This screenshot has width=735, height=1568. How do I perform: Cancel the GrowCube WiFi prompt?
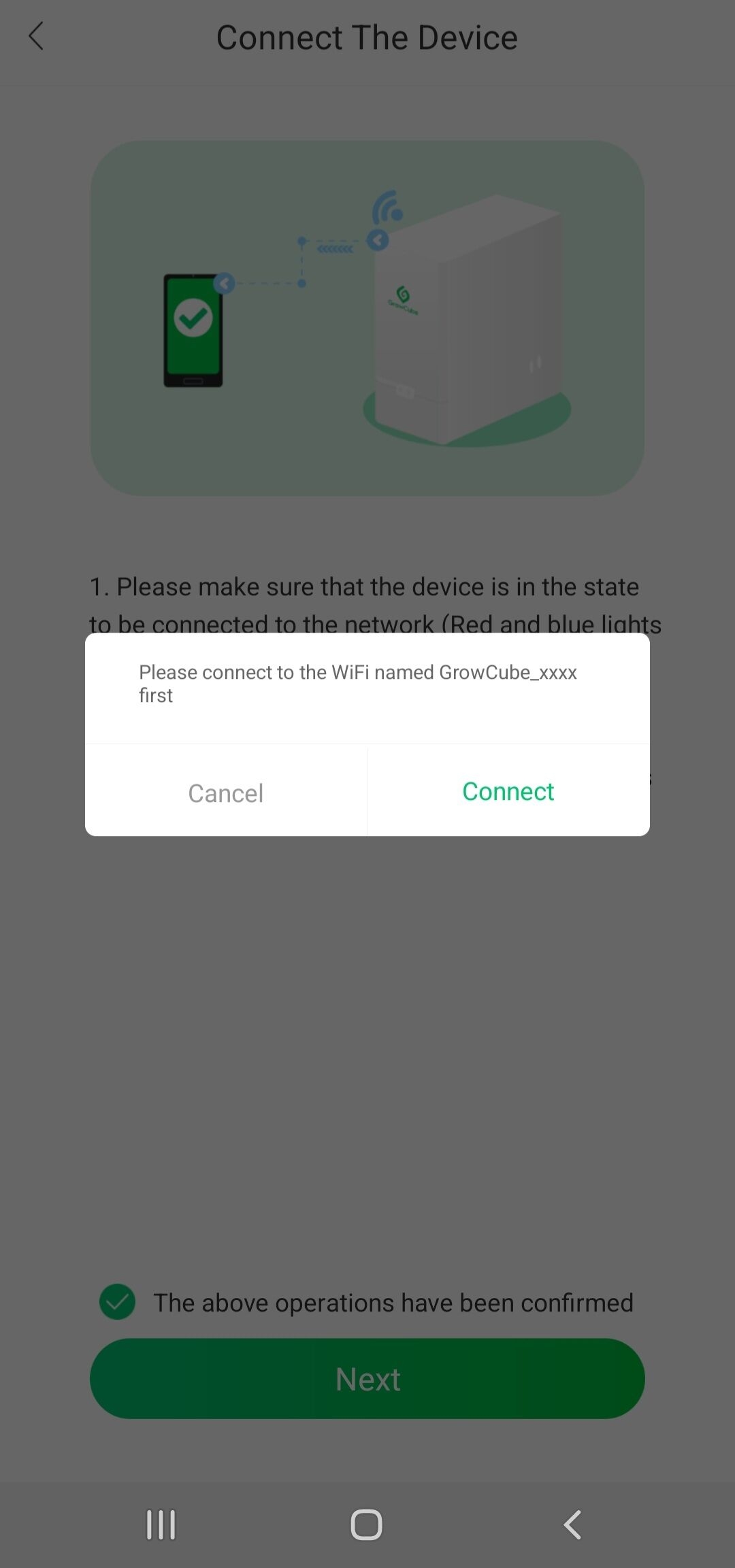pos(226,793)
